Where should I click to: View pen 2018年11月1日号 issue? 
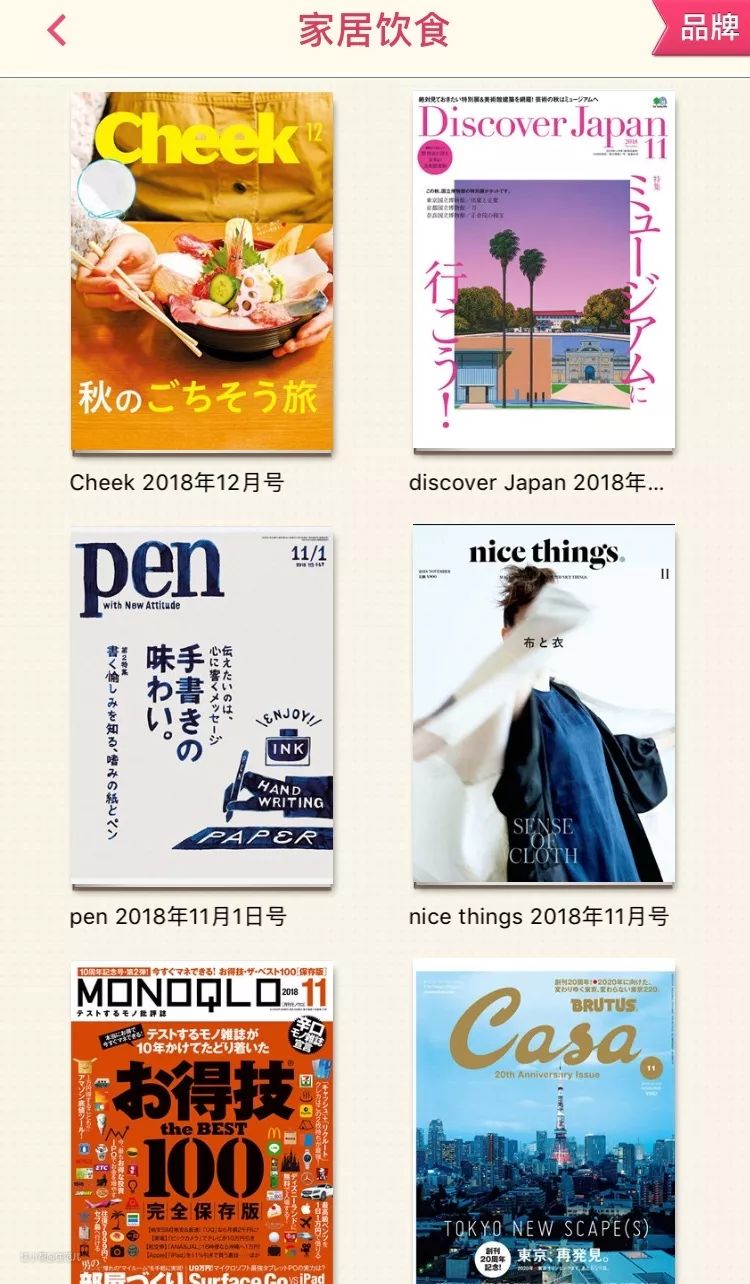tap(202, 706)
